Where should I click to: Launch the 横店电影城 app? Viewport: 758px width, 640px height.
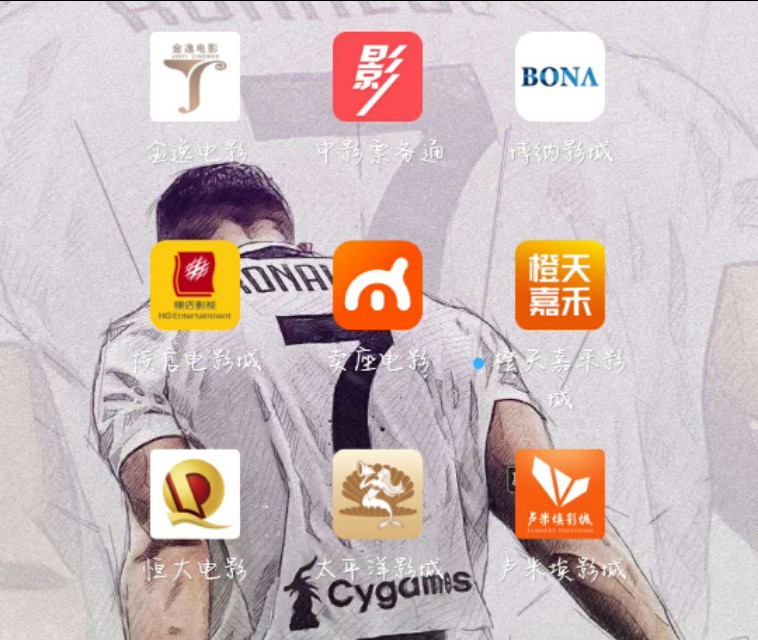[195, 285]
